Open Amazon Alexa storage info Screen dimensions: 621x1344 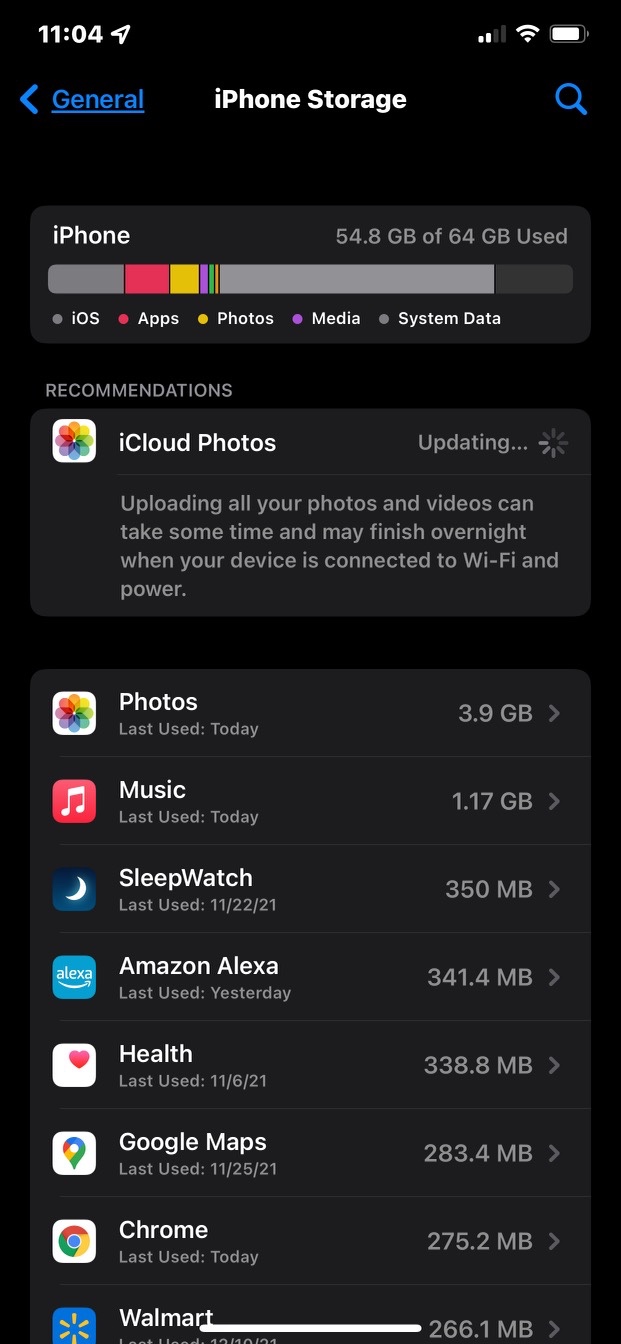[310, 977]
